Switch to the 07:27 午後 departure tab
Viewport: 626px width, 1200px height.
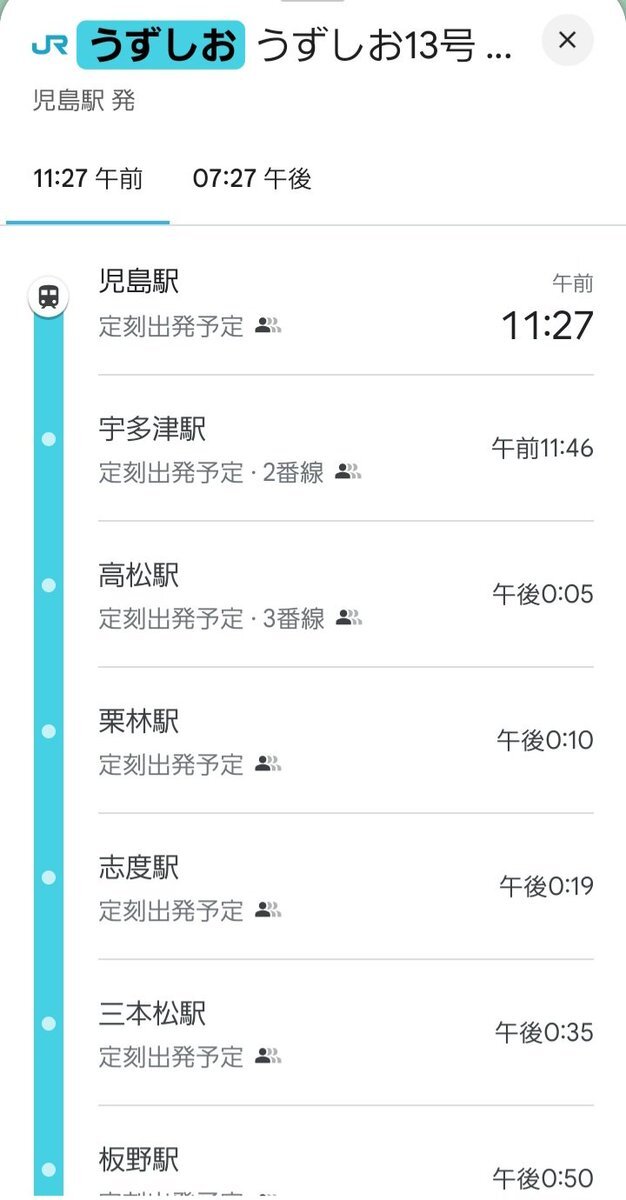[252, 179]
